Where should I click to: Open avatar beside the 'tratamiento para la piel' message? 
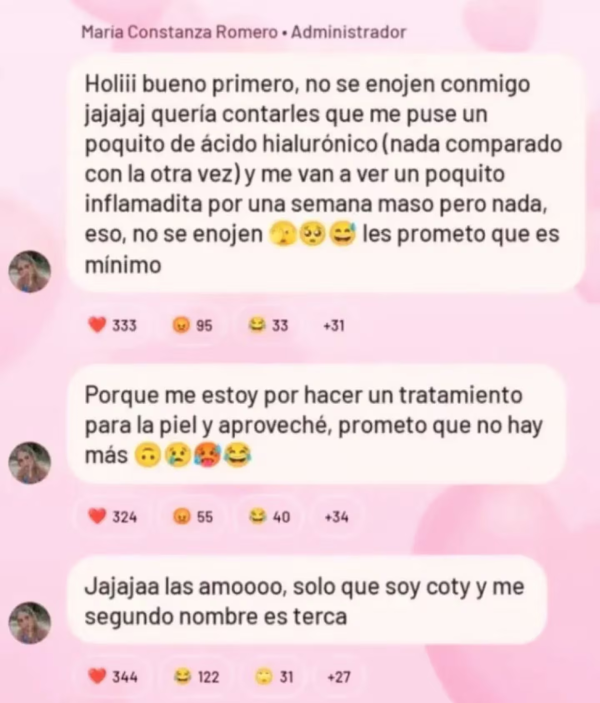[29, 463]
